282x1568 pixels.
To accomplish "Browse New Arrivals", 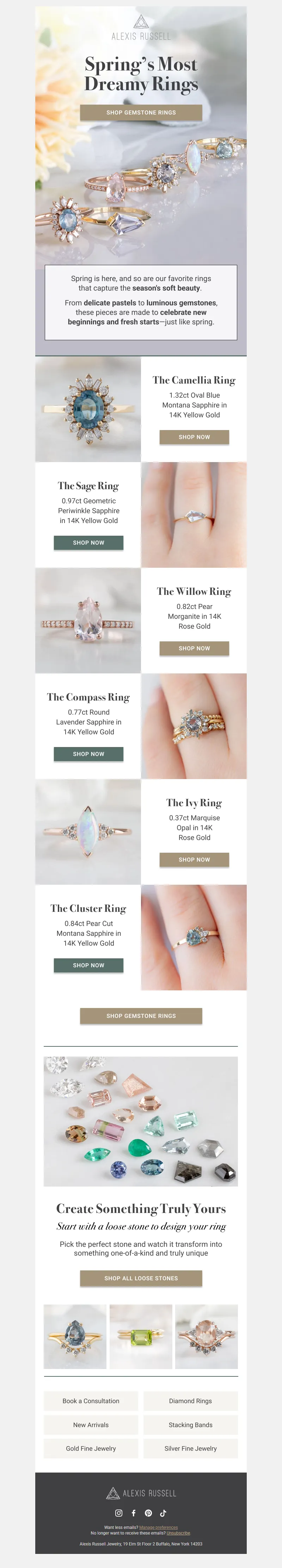I will [x=91, y=1425].
